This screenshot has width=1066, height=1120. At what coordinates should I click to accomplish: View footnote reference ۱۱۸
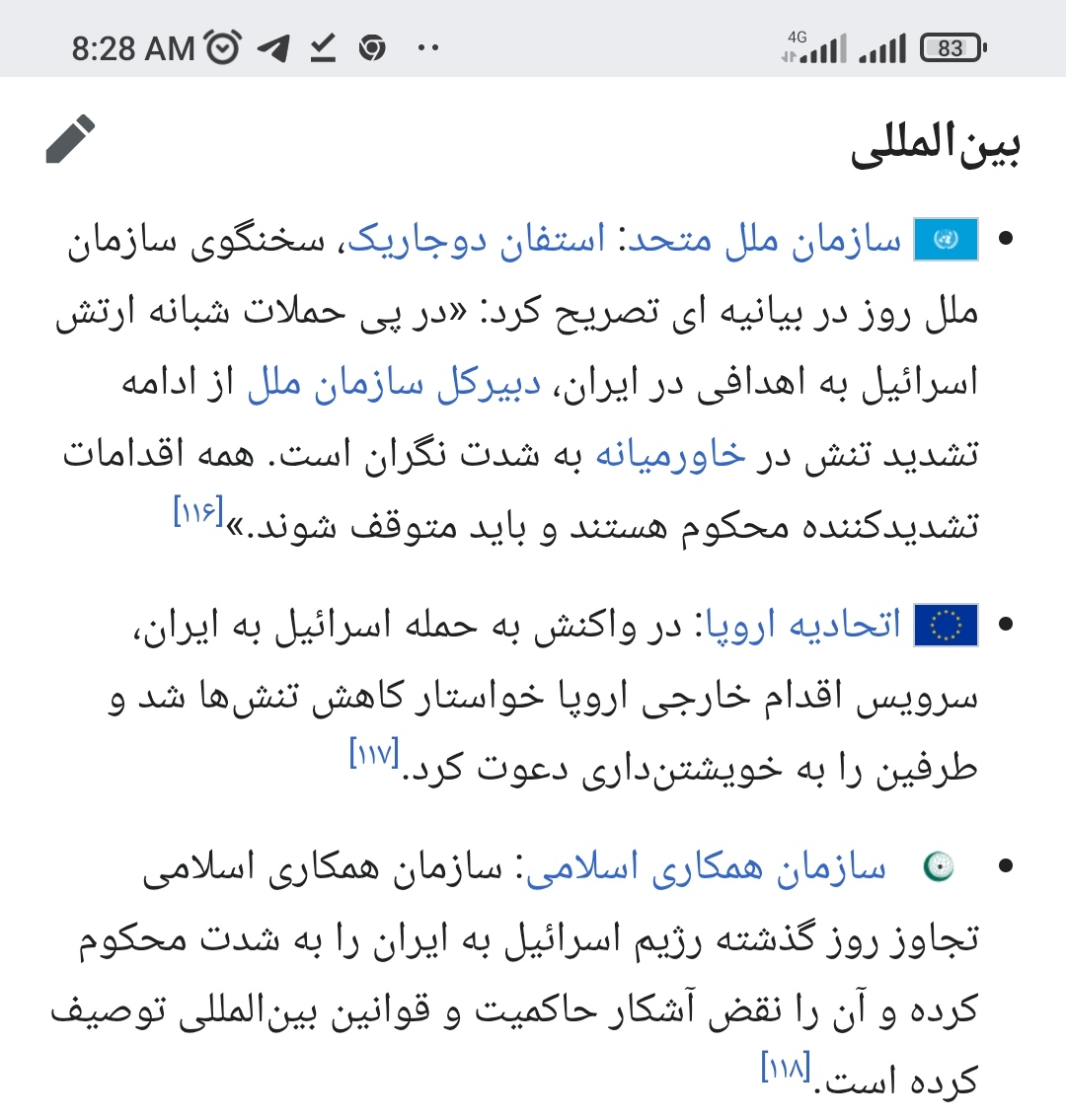tap(786, 1067)
